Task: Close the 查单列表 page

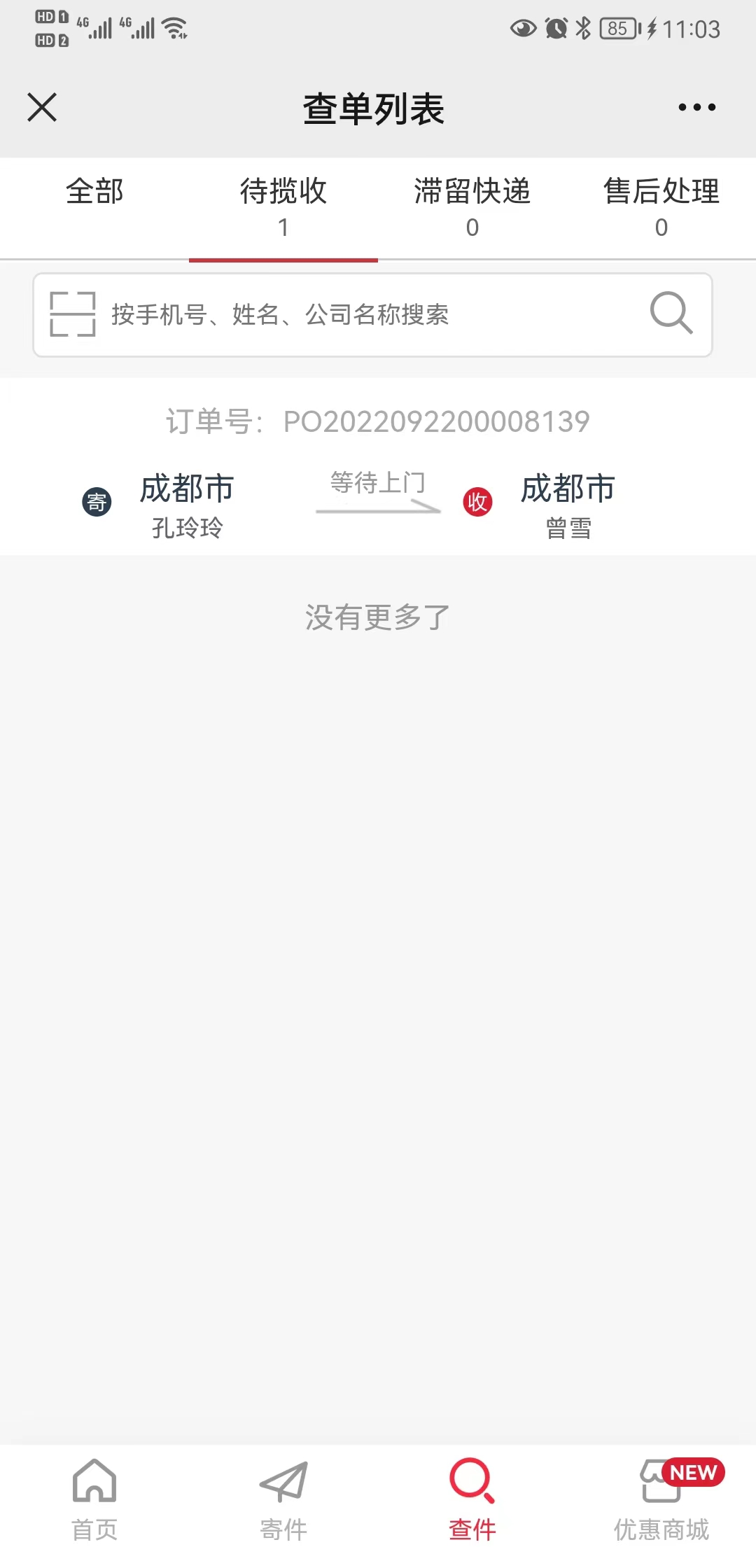Action: [42, 107]
